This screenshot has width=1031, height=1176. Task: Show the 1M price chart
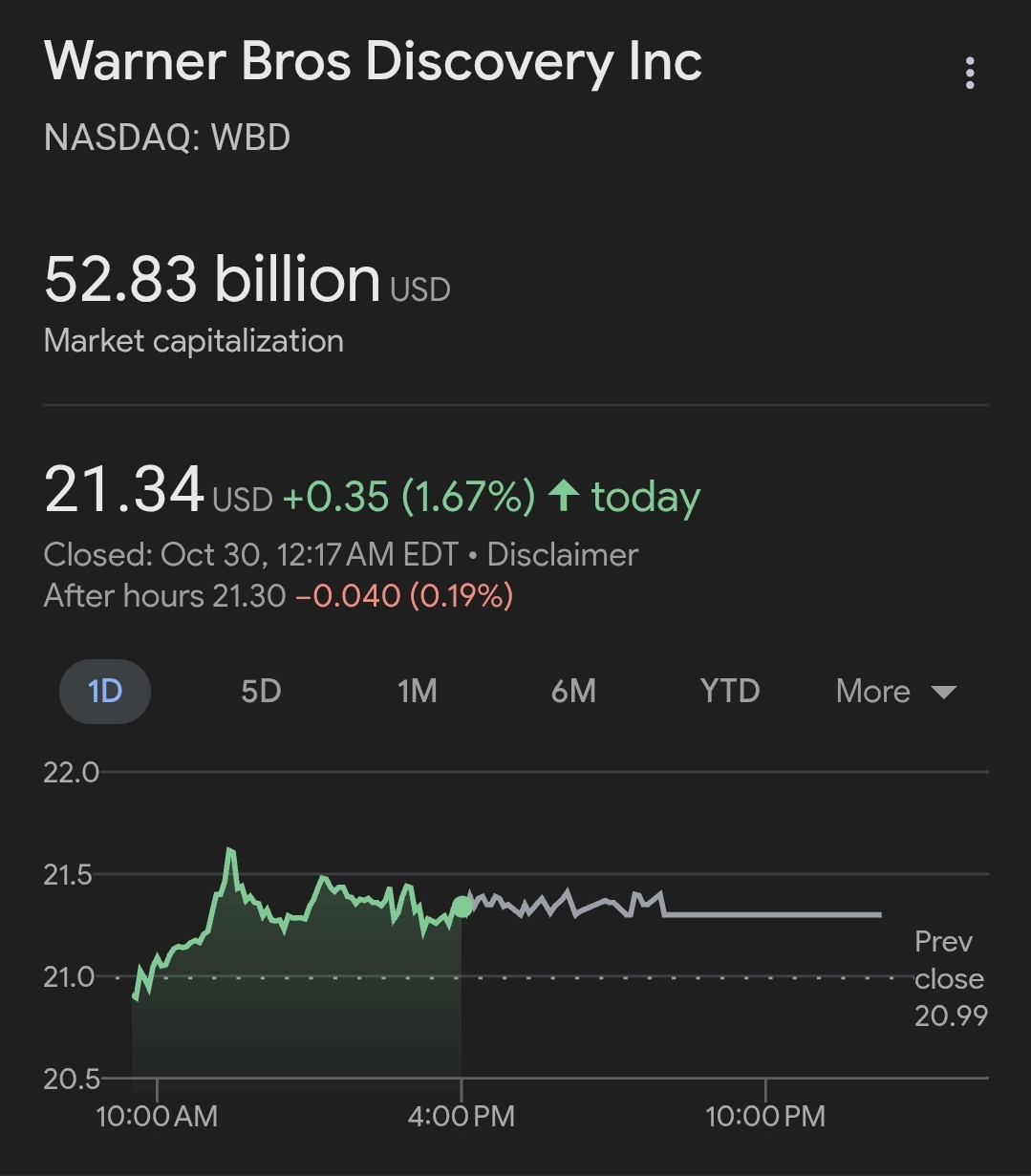[x=417, y=691]
